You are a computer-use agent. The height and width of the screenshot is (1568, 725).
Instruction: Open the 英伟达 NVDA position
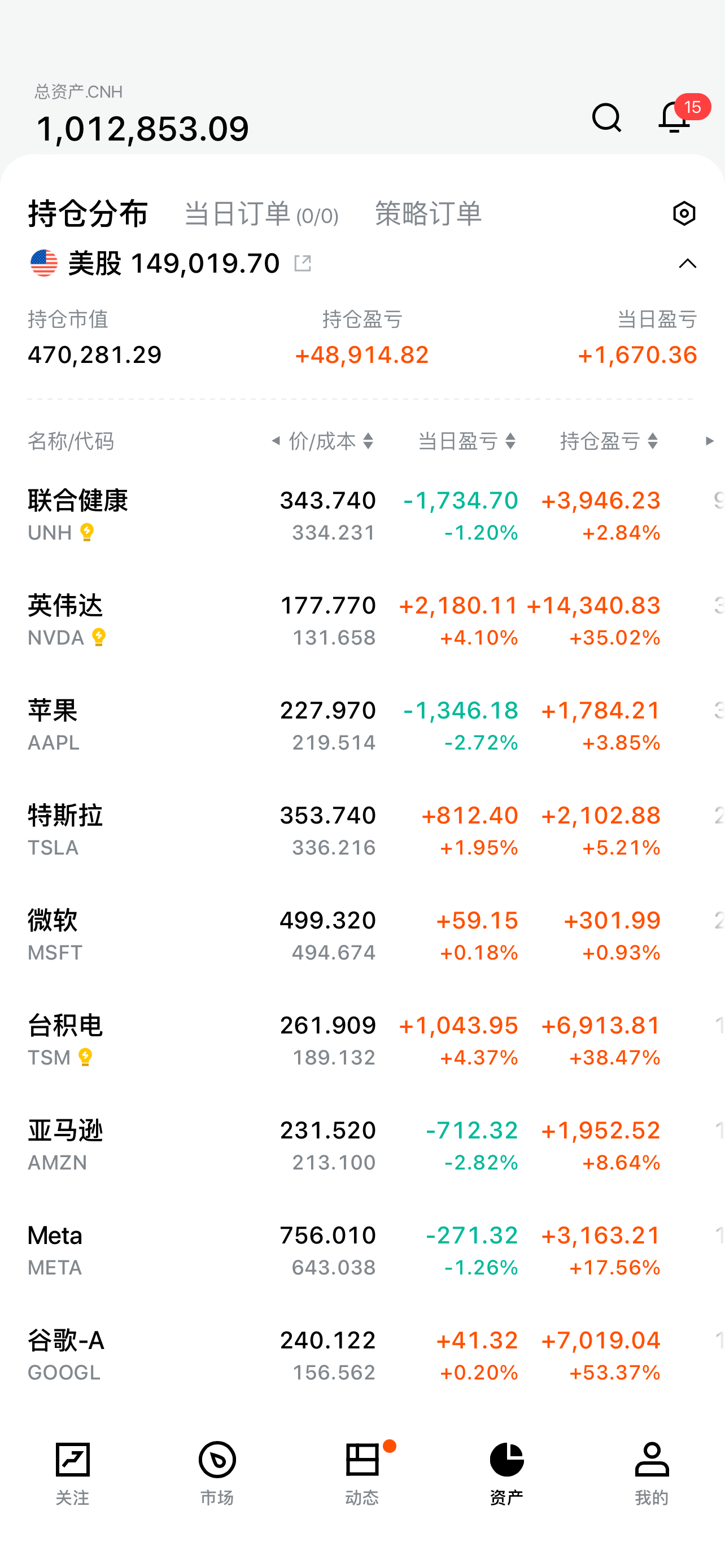pos(362,620)
